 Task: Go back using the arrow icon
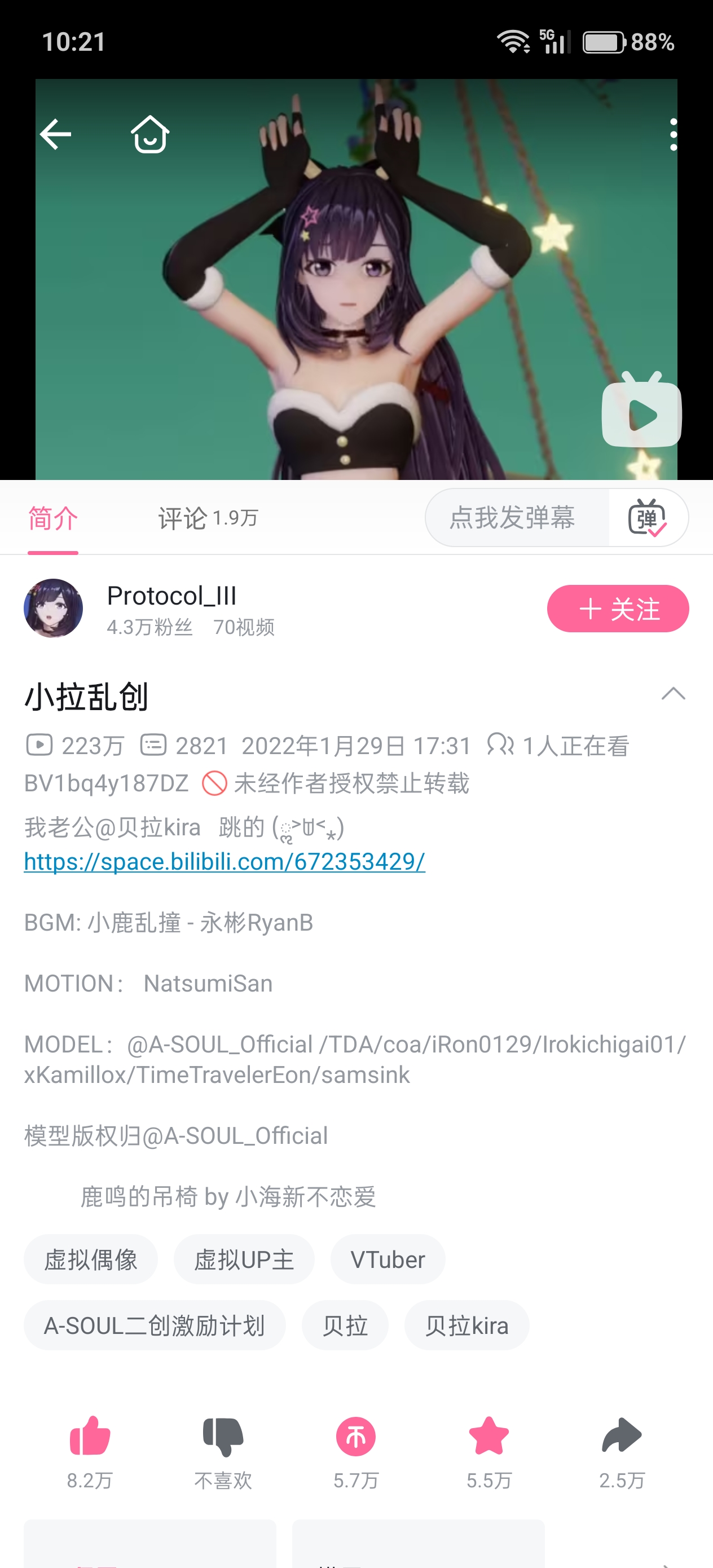coord(55,135)
